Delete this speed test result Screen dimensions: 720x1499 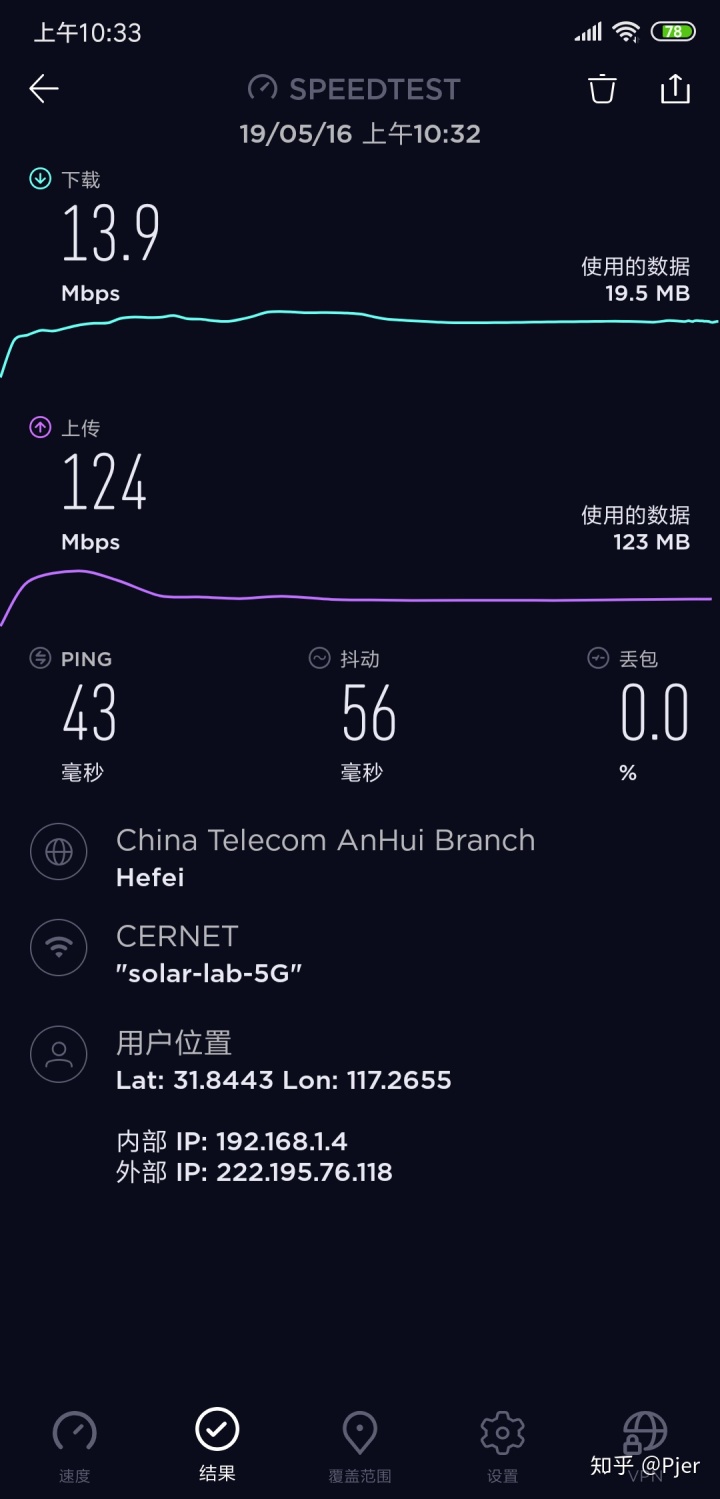pos(602,89)
